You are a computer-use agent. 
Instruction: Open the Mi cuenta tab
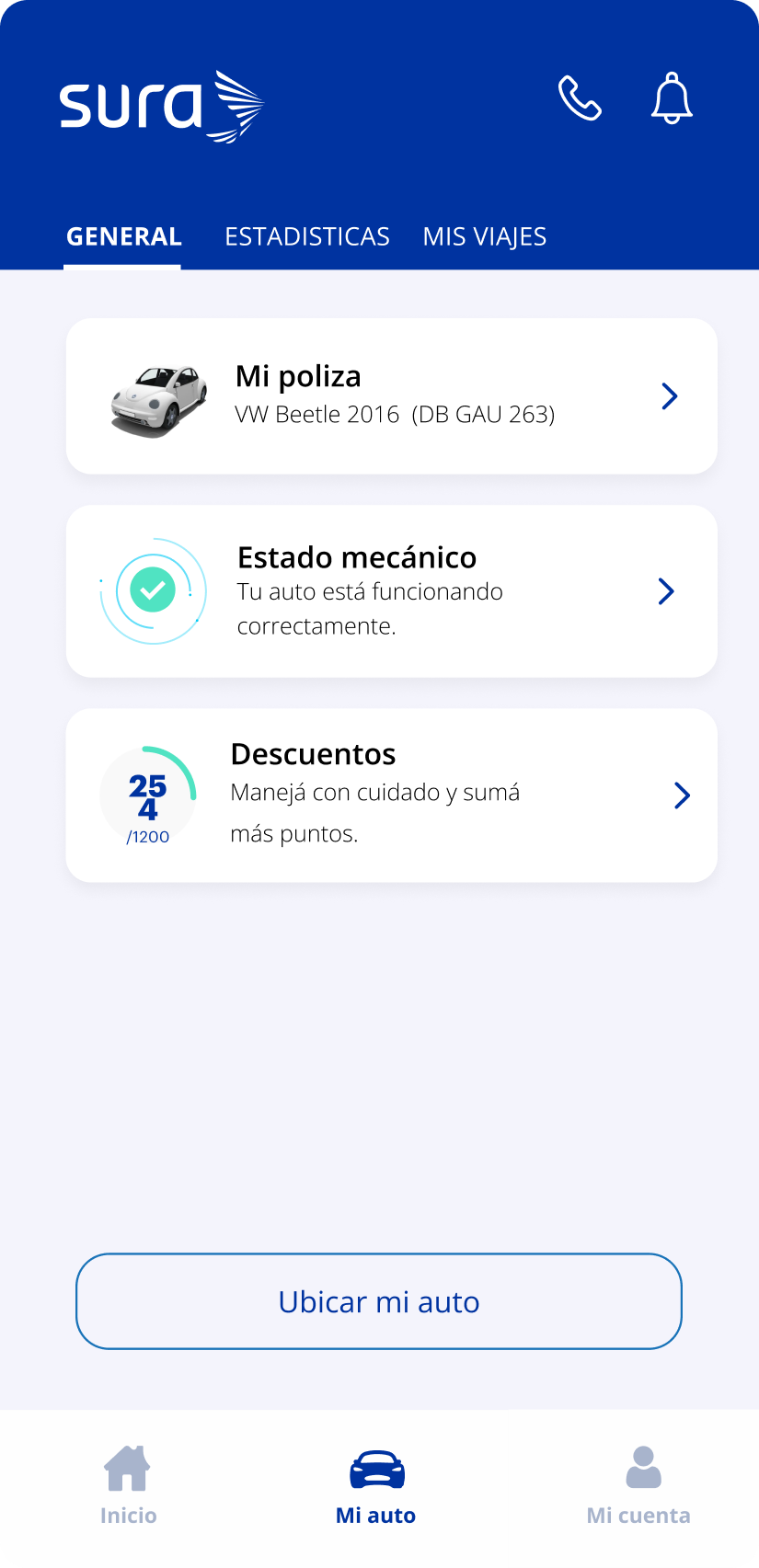pyautogui.click(x=639, y=1485)
